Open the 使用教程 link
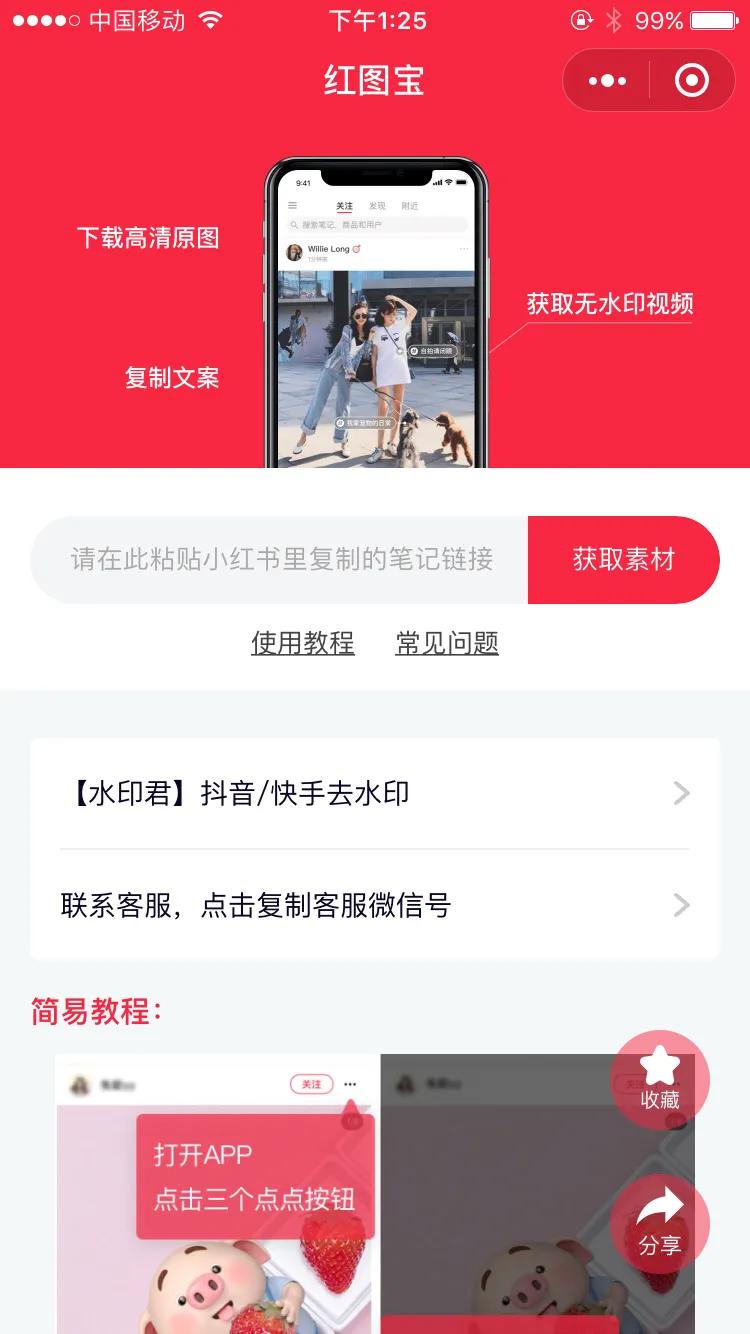 point(303,643)
